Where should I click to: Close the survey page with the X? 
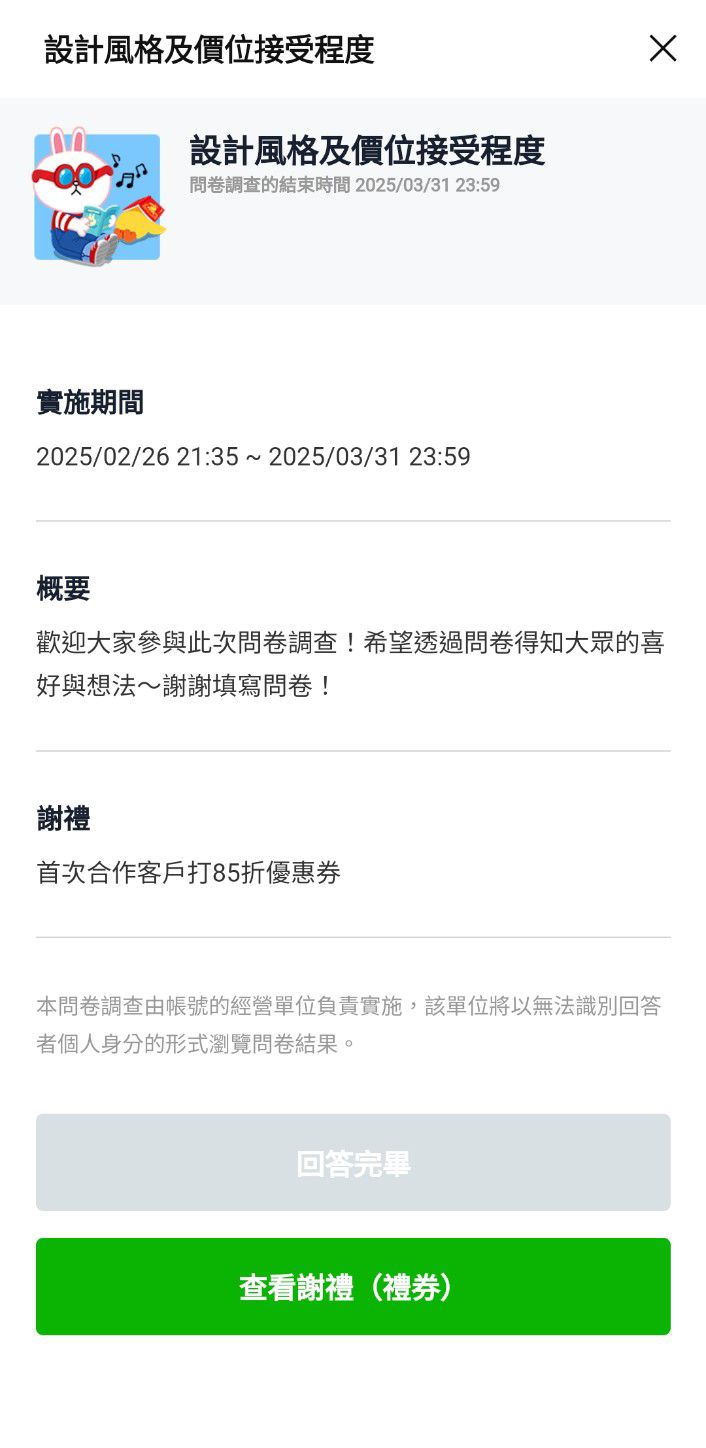(663, 48)
